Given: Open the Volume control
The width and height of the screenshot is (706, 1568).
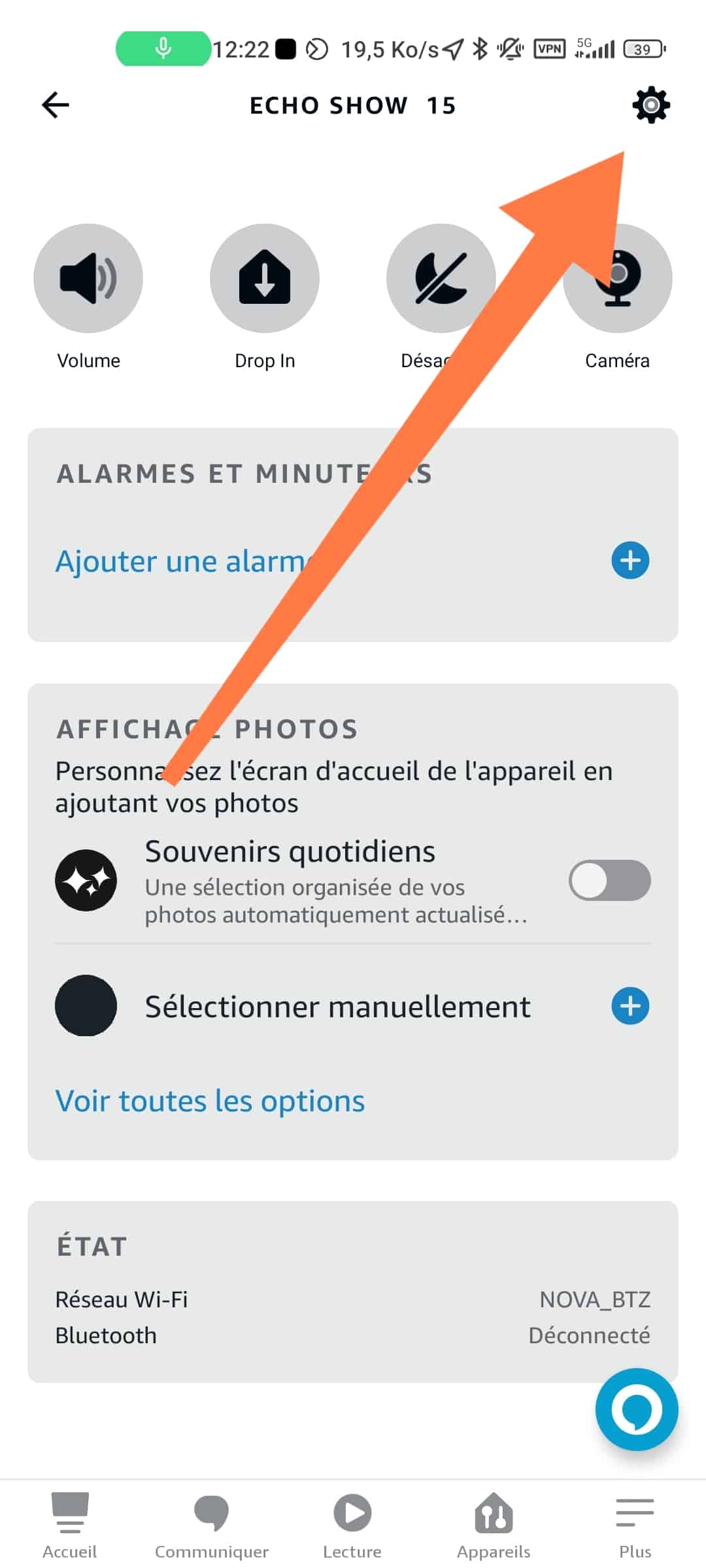Looking at the screenshot, I should click(x=88, y=278).
